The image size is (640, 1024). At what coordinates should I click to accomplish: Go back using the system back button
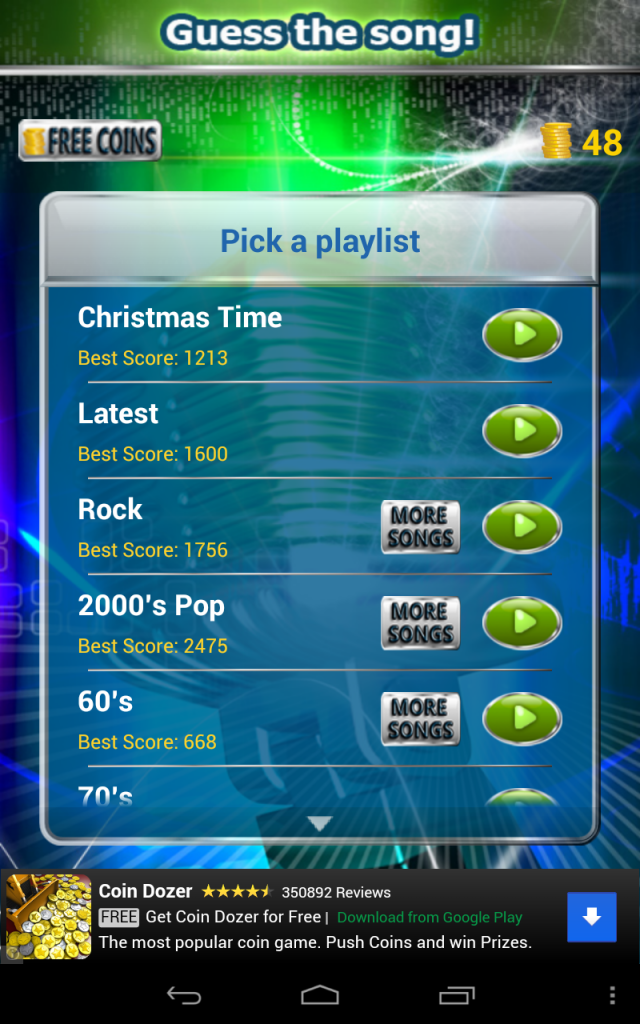184,995
